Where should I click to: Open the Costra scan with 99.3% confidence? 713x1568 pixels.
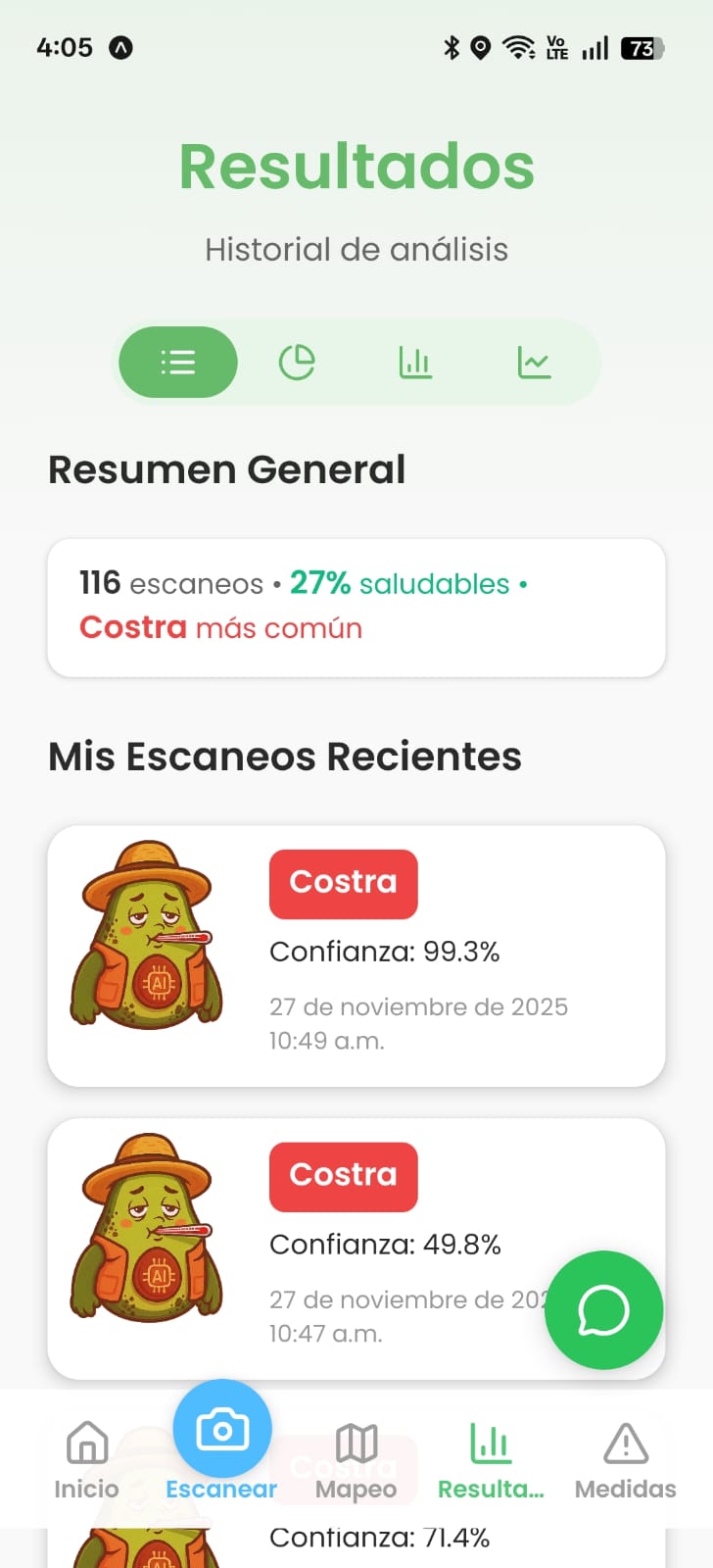point(356,955)
